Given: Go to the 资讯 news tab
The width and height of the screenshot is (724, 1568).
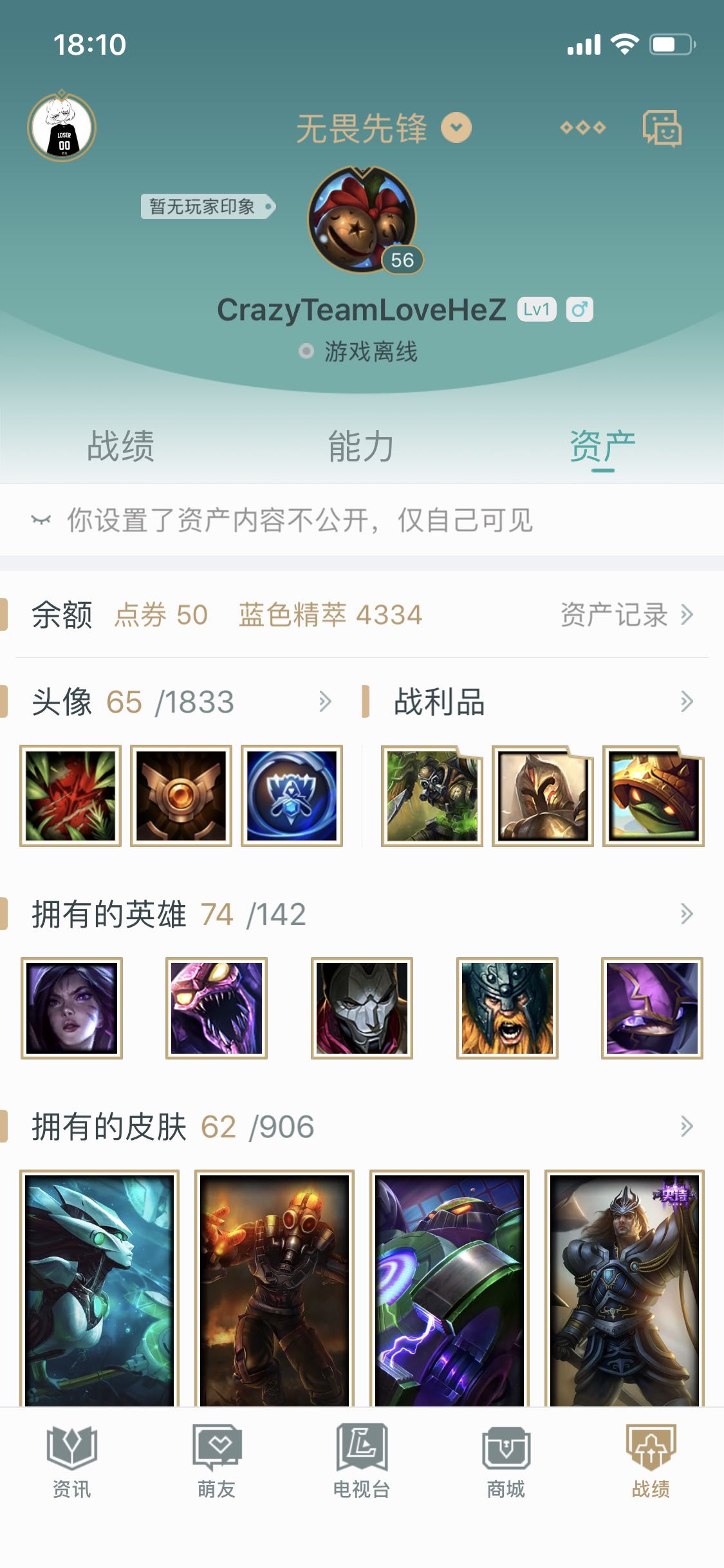Looking at the screenshot, I should [71, 1461].
